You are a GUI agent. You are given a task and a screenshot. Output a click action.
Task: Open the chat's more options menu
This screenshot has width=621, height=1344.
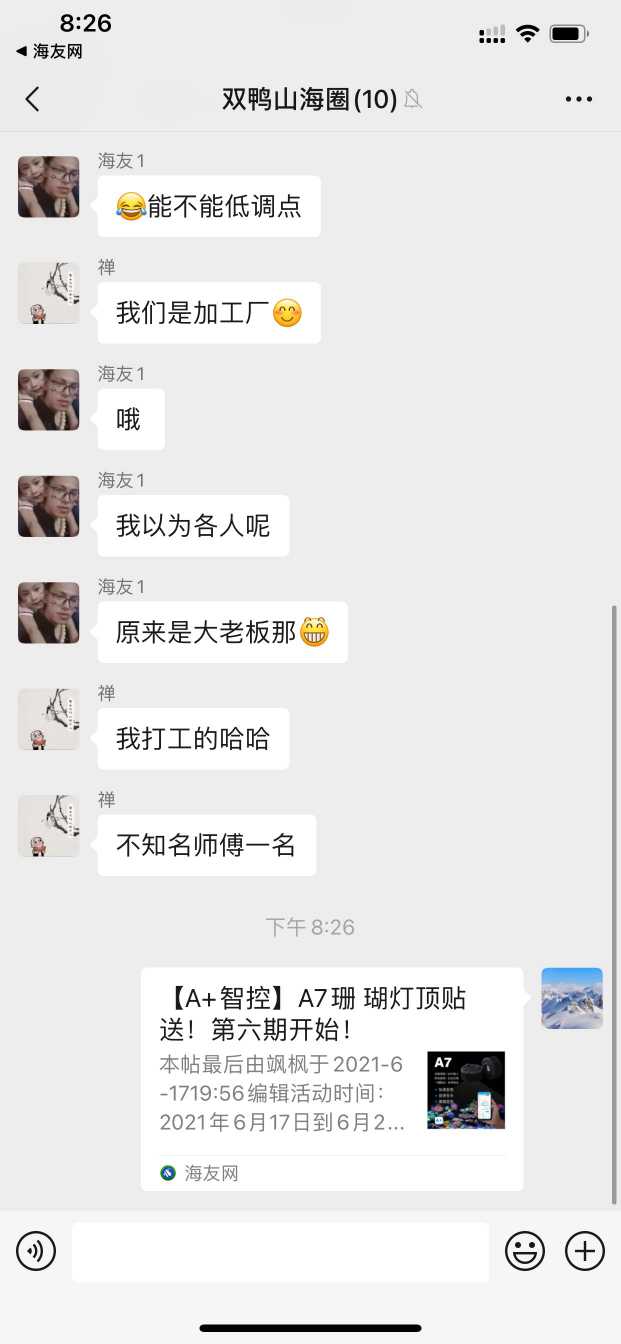(x=579, y=99)
